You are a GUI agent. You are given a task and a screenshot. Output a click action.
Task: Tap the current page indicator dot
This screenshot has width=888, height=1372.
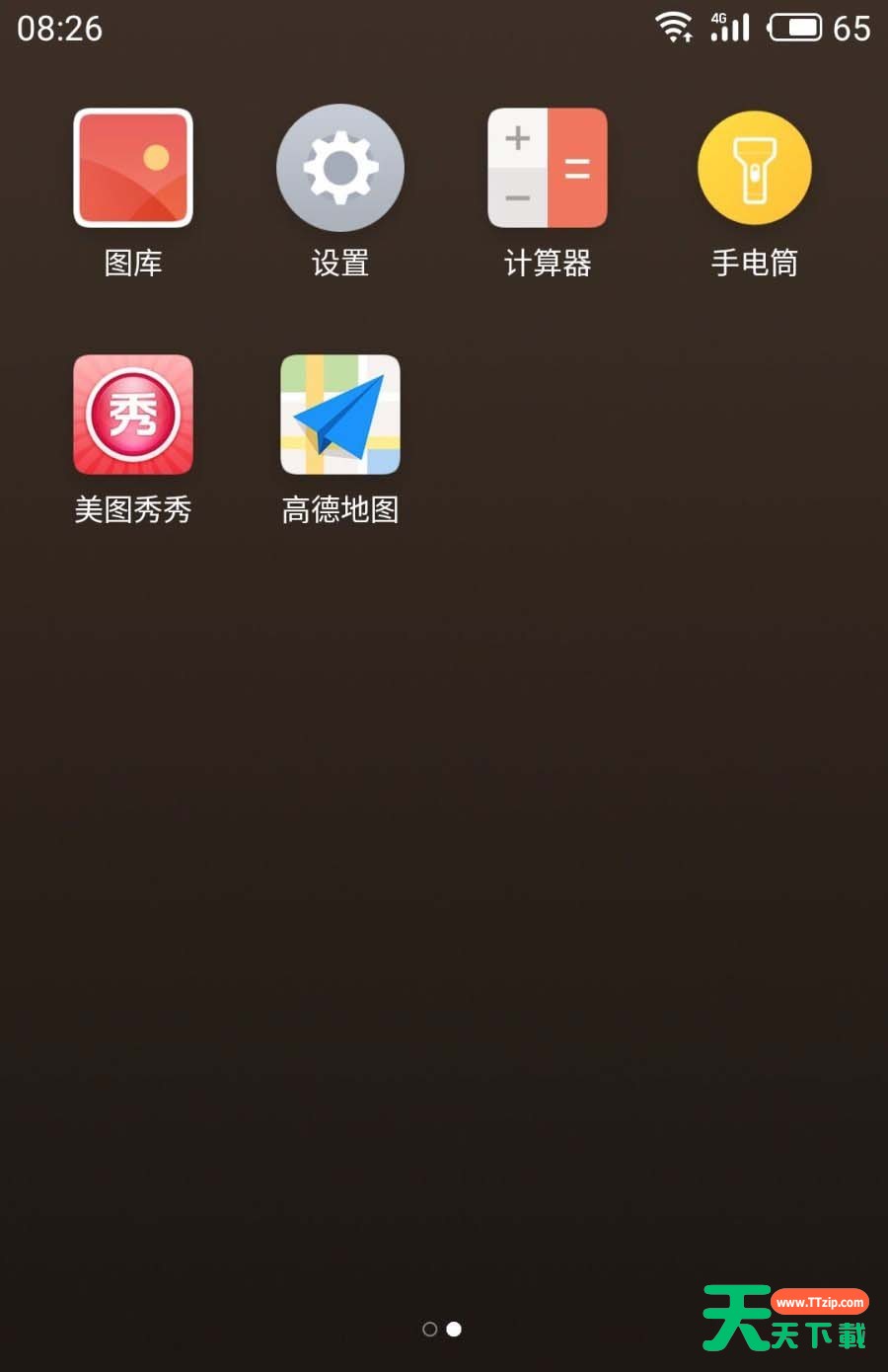tap(453, 1330)
